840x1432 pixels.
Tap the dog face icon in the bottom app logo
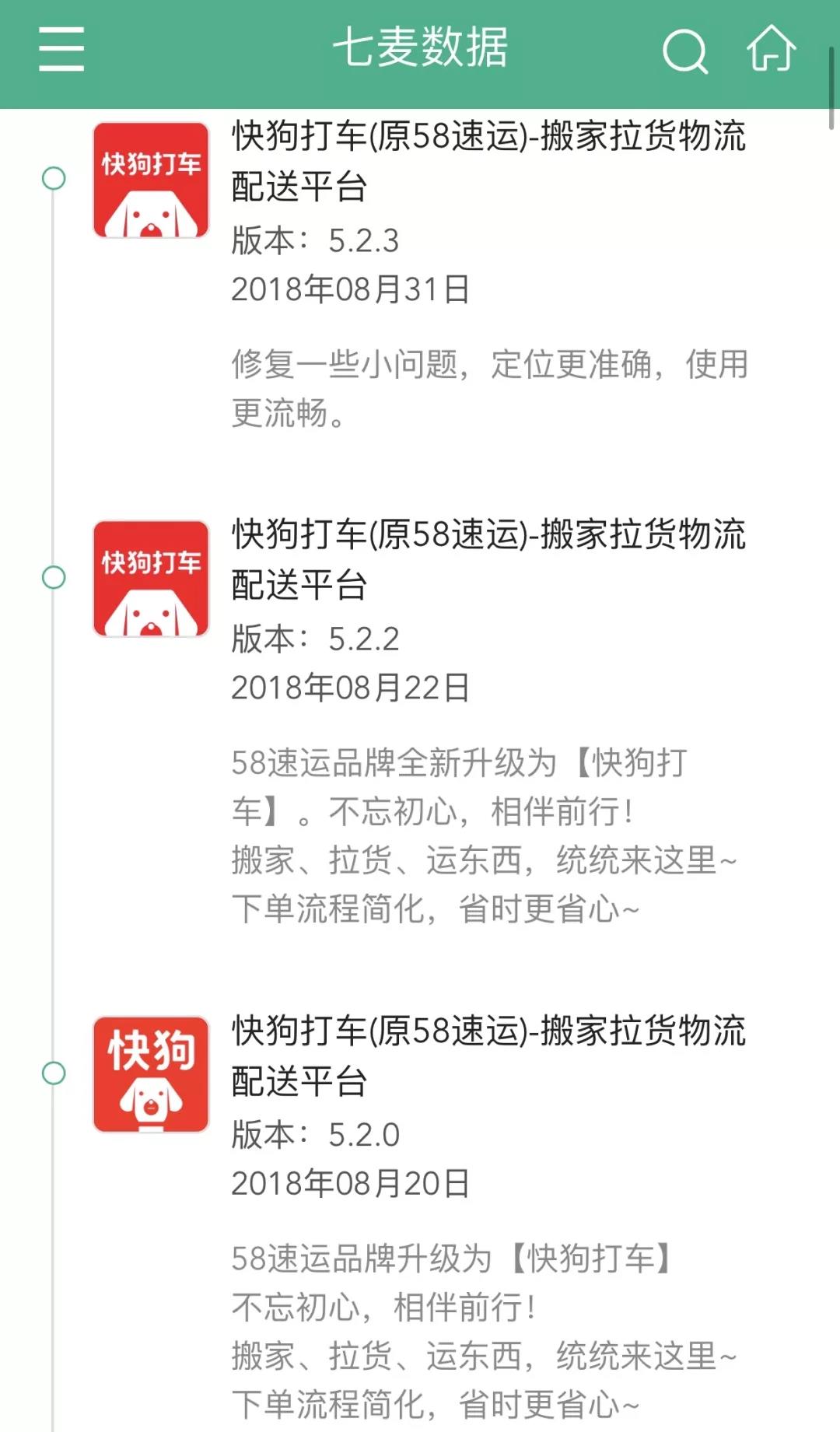coord(151,1105)
